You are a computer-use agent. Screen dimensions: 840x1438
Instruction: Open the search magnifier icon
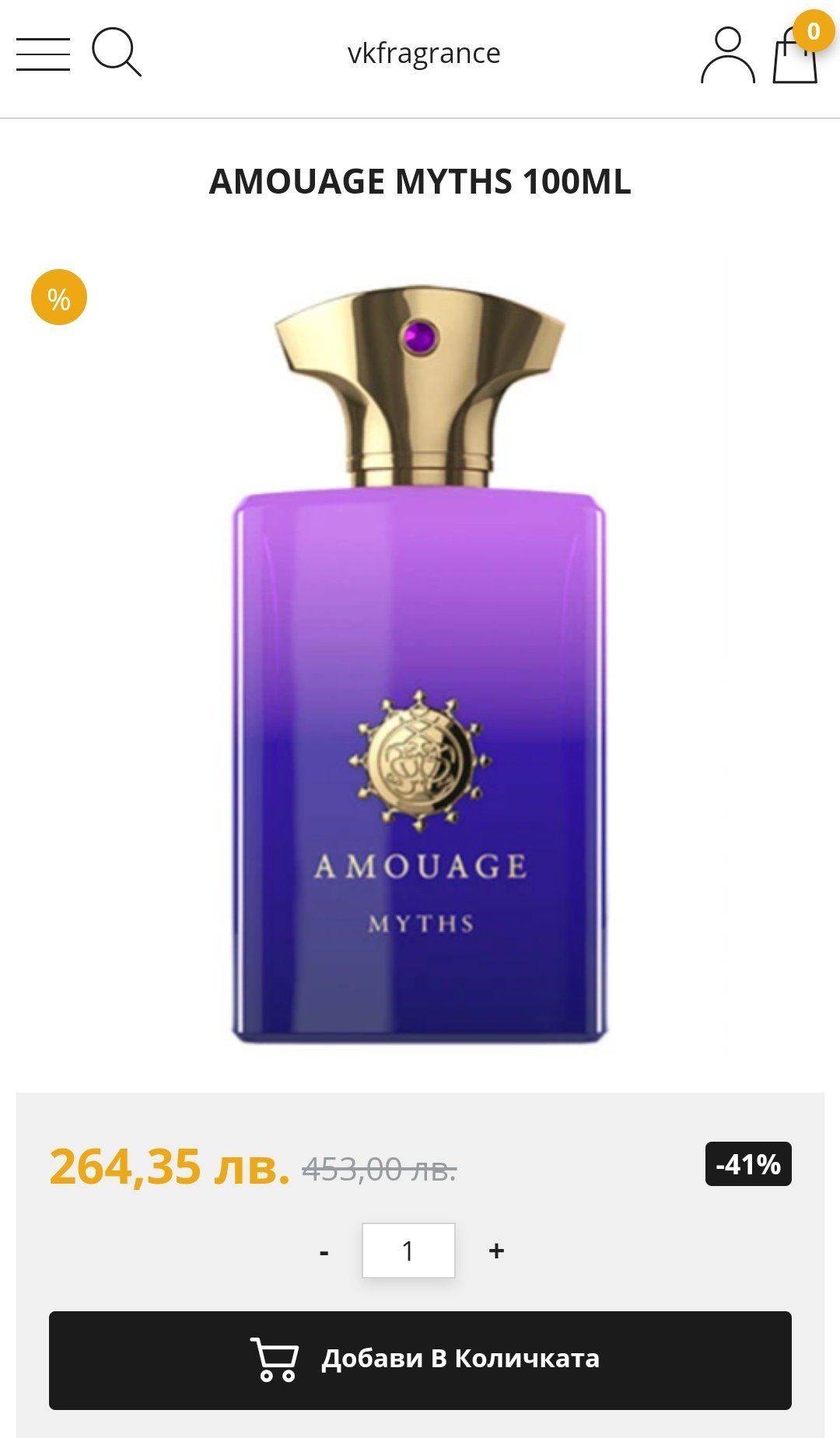[x=117, y=52]
